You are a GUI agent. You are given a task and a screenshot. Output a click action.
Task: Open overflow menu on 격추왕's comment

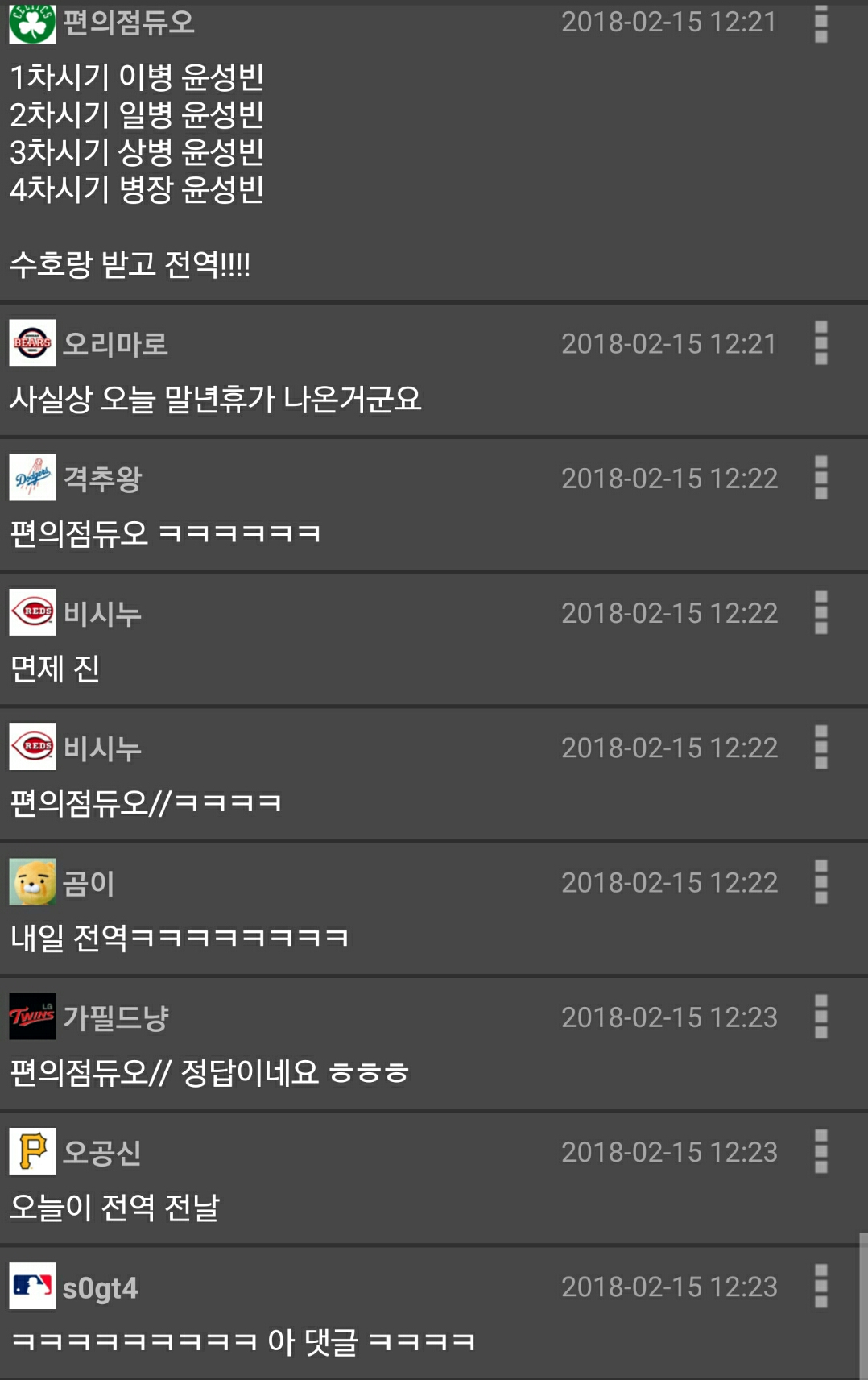(820, 478)
